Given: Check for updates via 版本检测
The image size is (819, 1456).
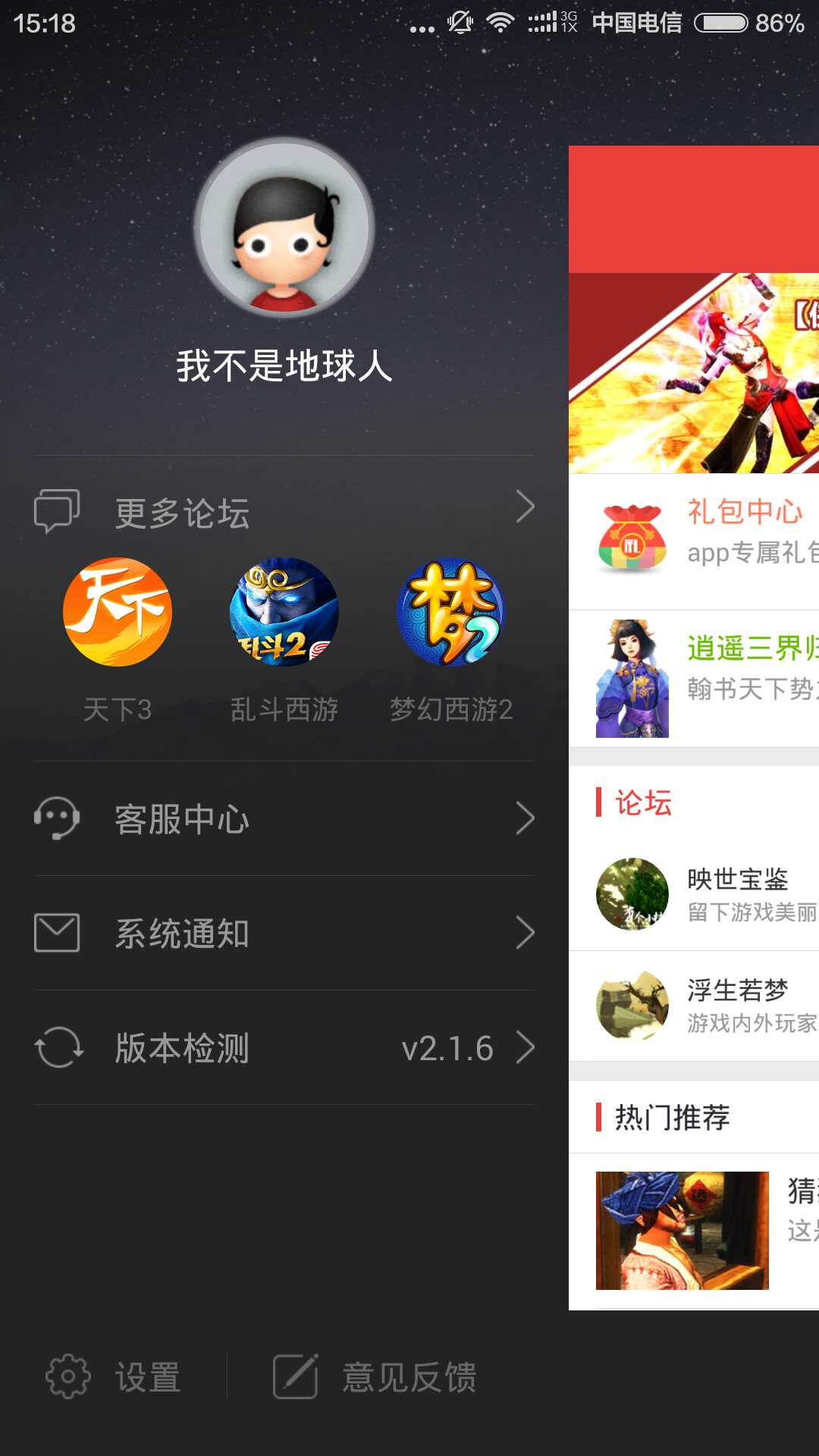Looking at the screenshot, I should [x=284, y=1048].
